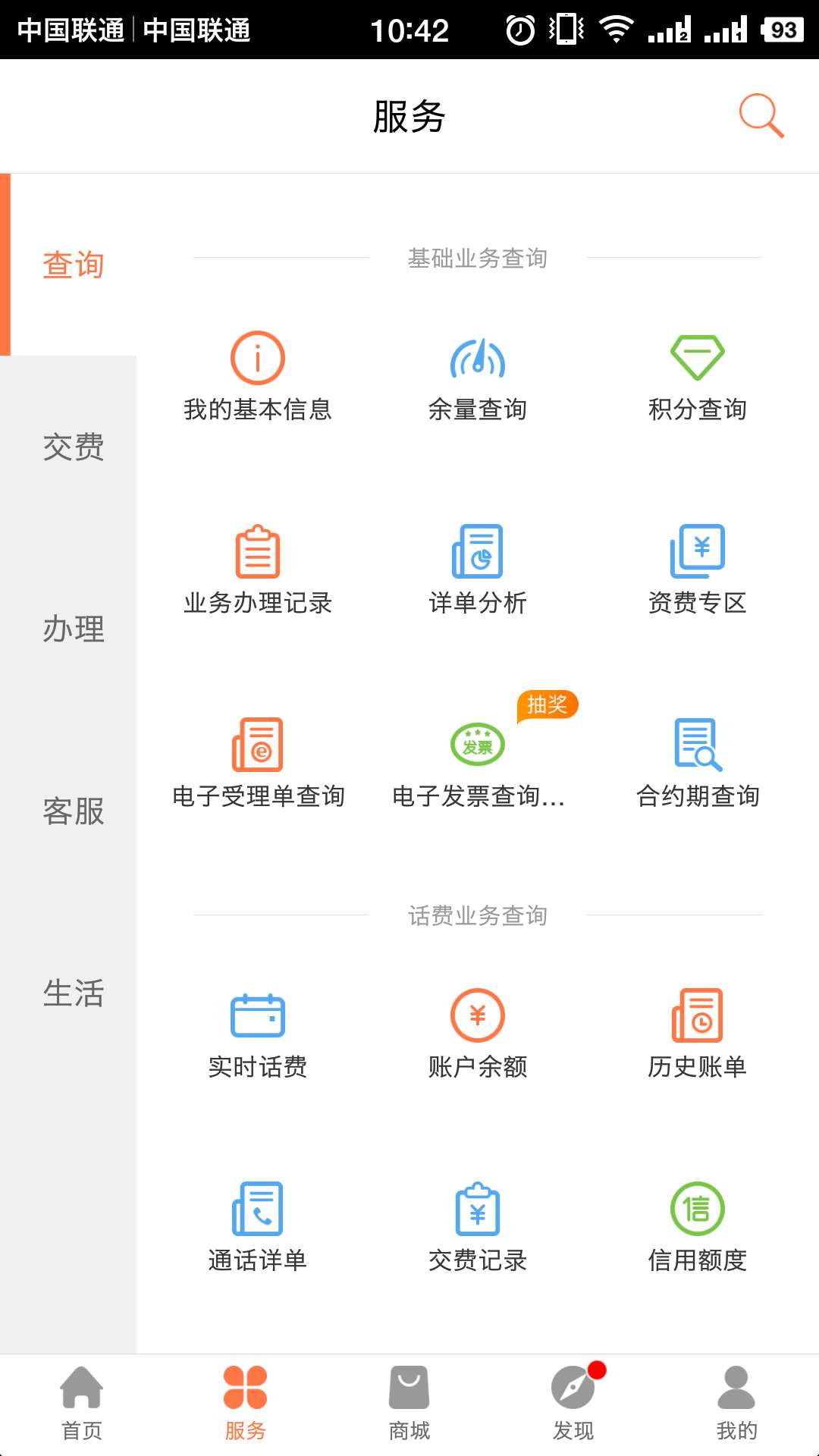Tap the search magnifier icon

coord(762,115)
